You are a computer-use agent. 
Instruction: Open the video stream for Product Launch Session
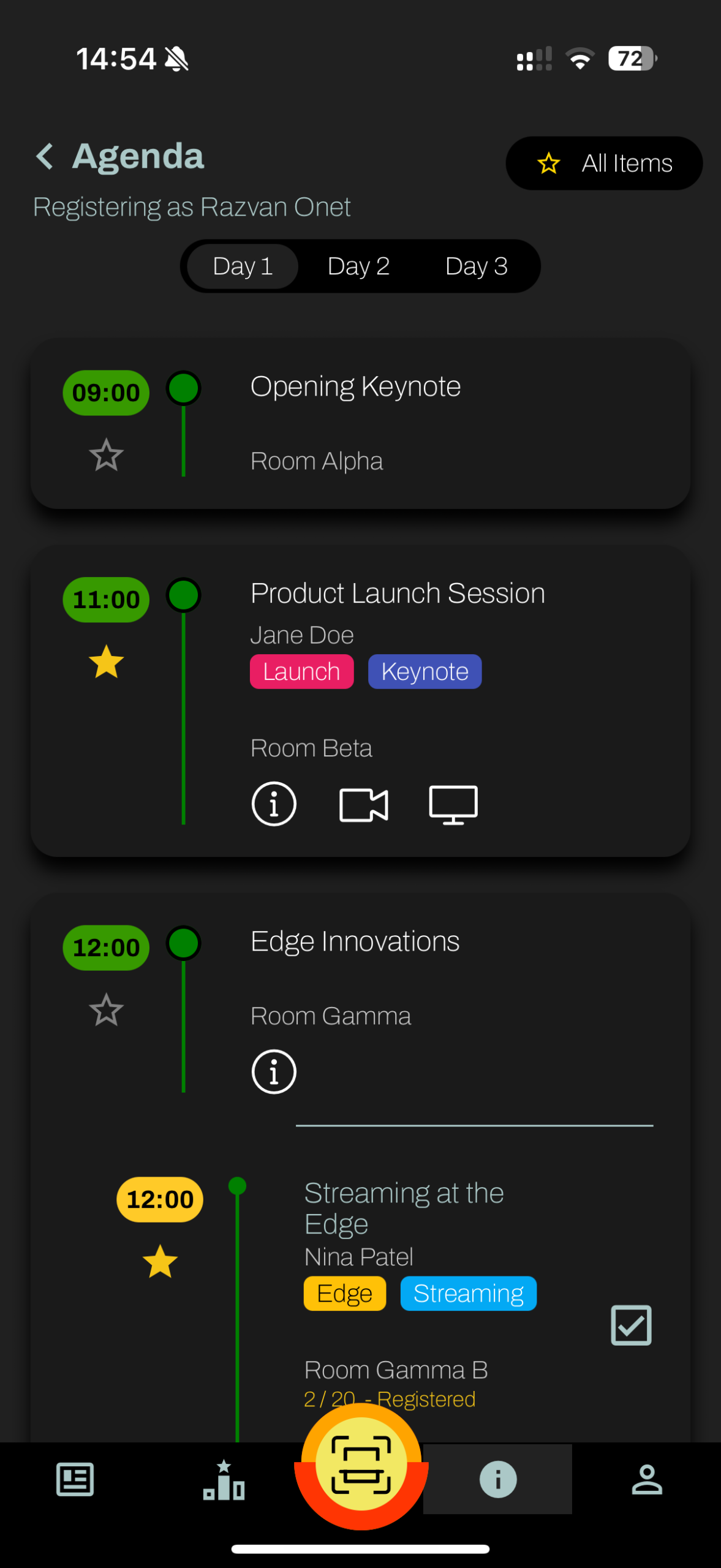(363, 804)
